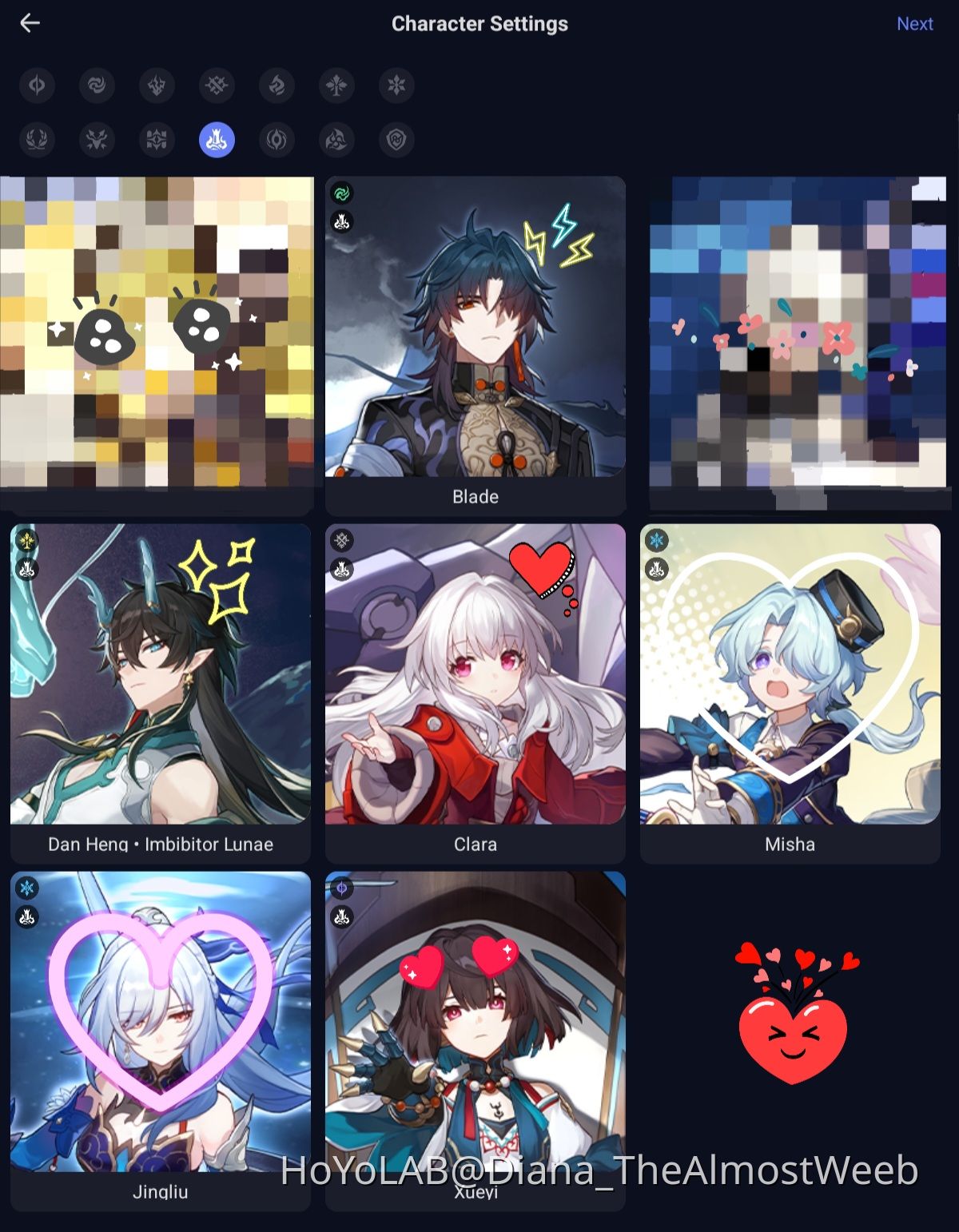Select the snowflake Ice element filter

coord(397,85)
